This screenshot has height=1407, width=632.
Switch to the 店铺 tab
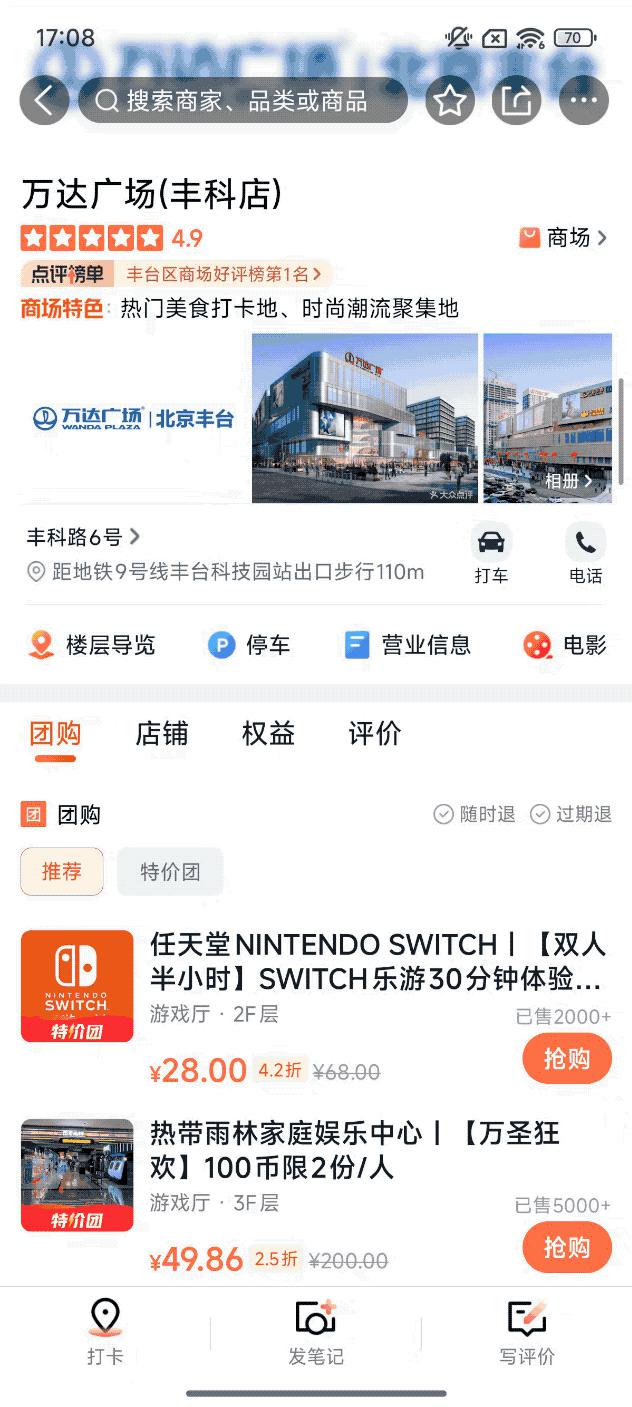coord(162,734)
